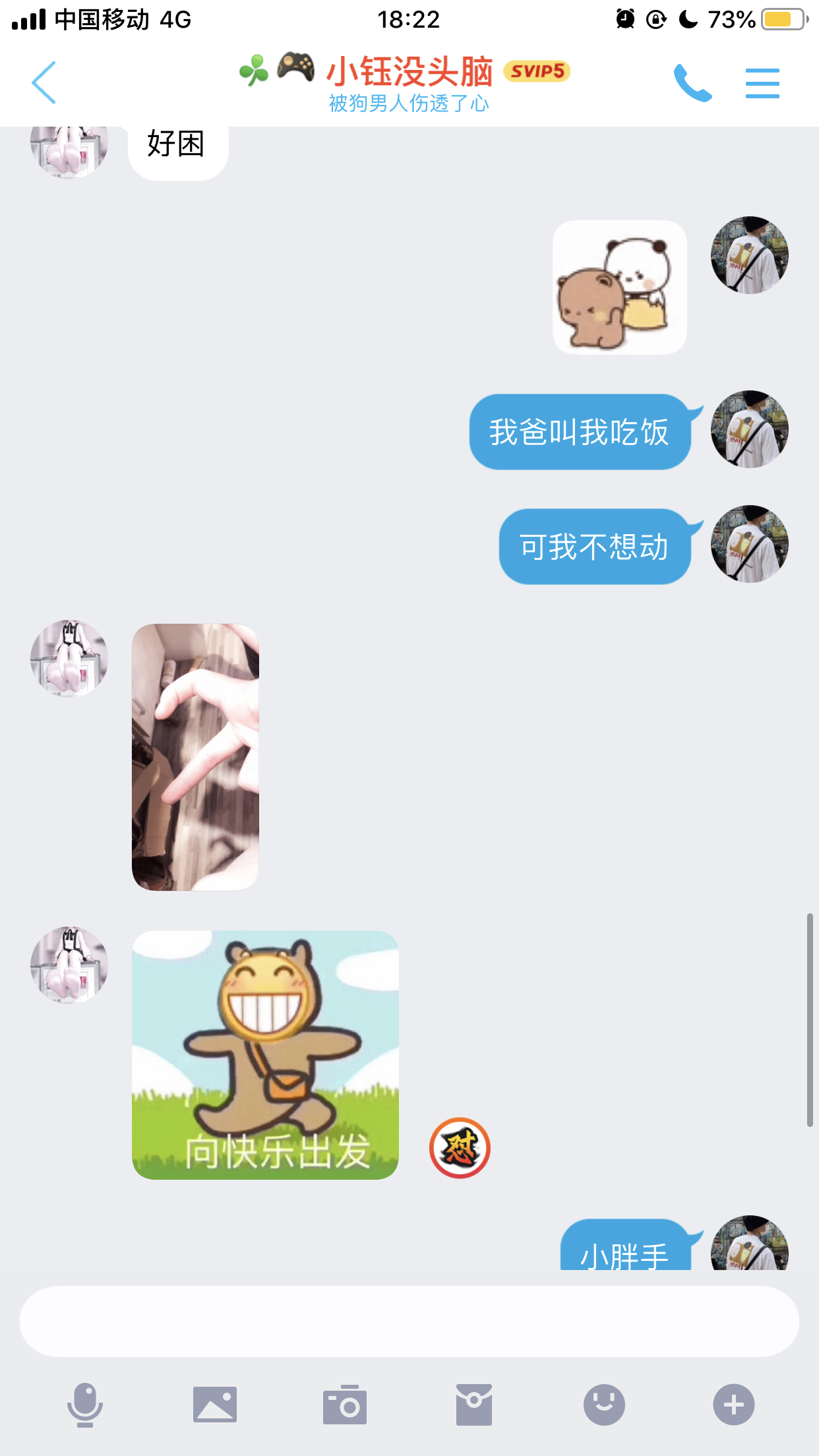This screenshot has height=1456, width=819.
Task: Tap the 怼 reaction icon beside the sticker
Action: coord(460,1148)
